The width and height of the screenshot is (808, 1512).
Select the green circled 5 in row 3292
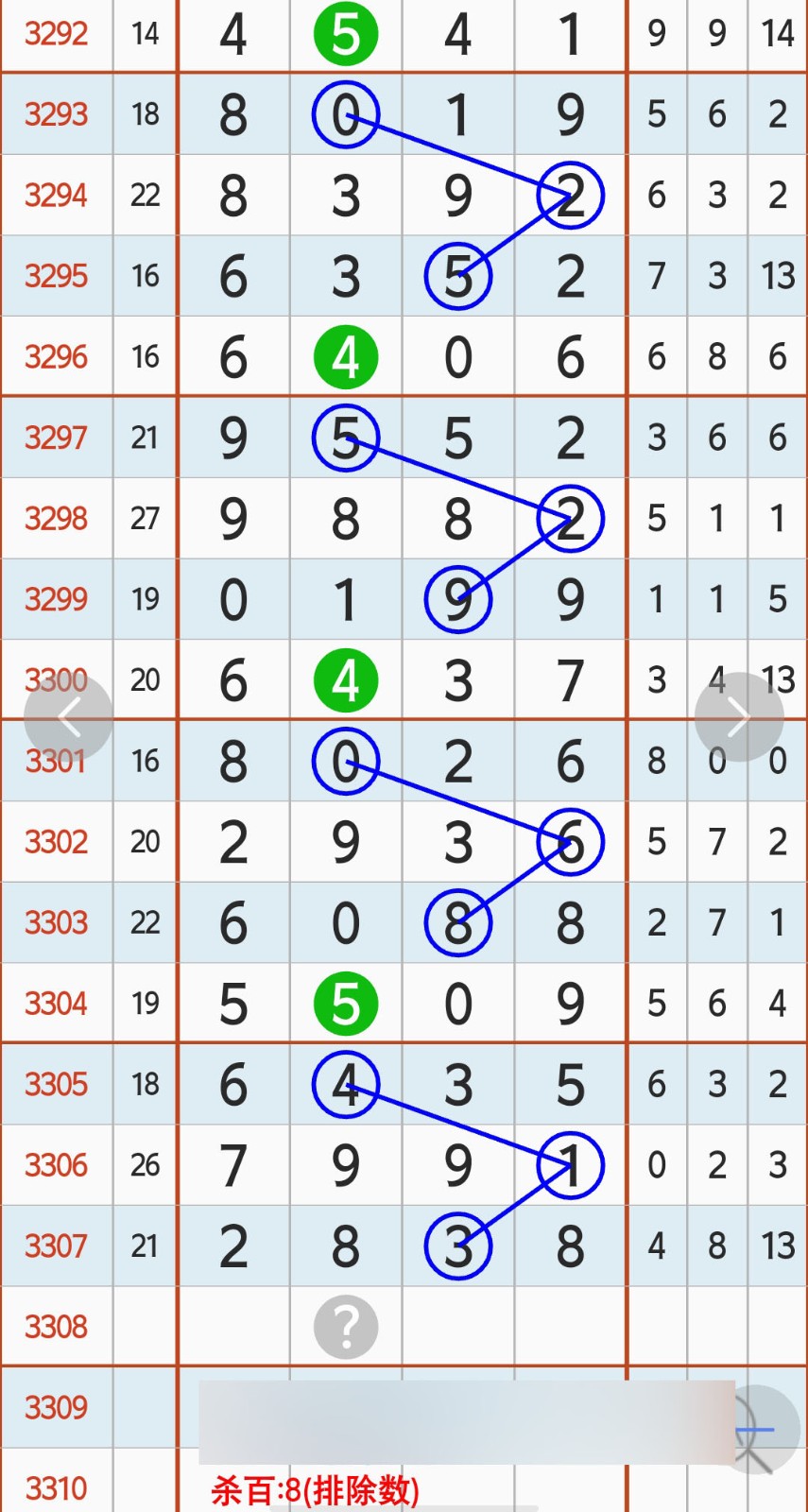(346, 35)
